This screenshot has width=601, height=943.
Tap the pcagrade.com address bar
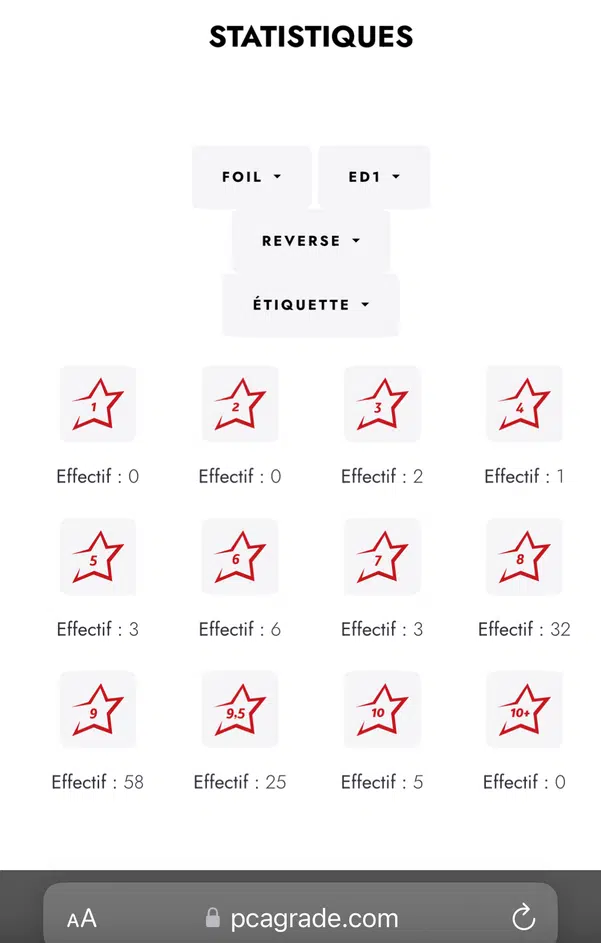(x=302, y=918)
